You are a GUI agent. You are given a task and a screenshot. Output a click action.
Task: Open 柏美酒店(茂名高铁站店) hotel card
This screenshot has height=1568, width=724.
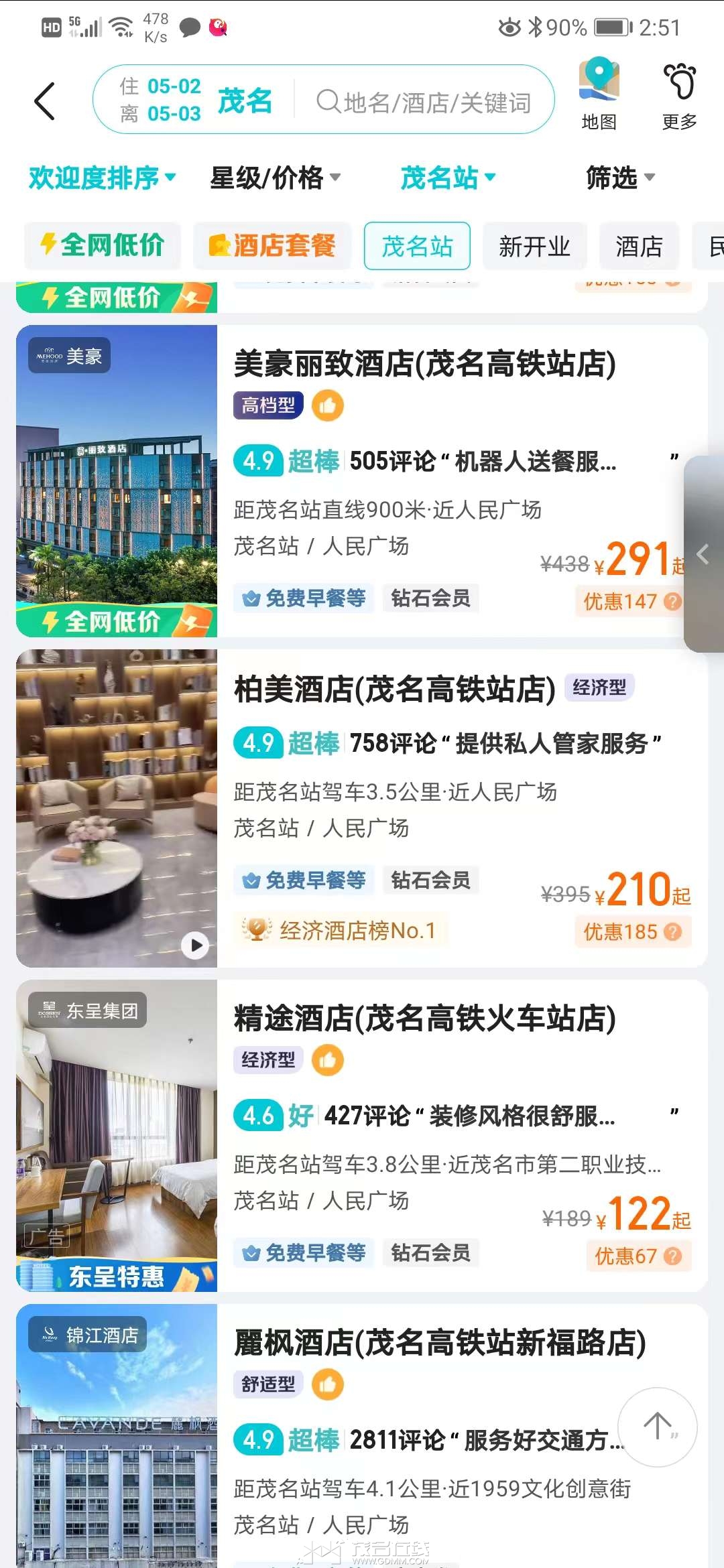362,808
